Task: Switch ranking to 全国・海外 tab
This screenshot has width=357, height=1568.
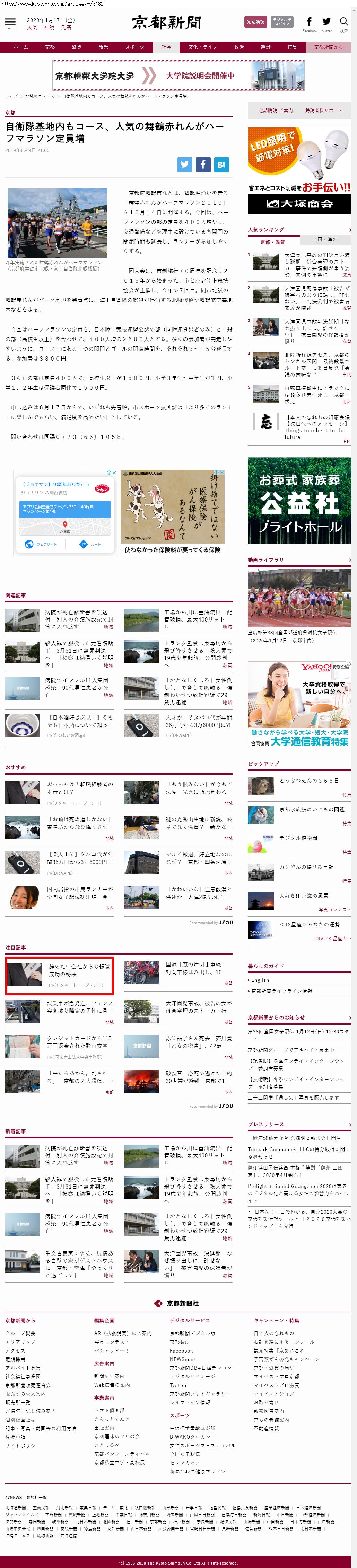Action: point(324,239)
